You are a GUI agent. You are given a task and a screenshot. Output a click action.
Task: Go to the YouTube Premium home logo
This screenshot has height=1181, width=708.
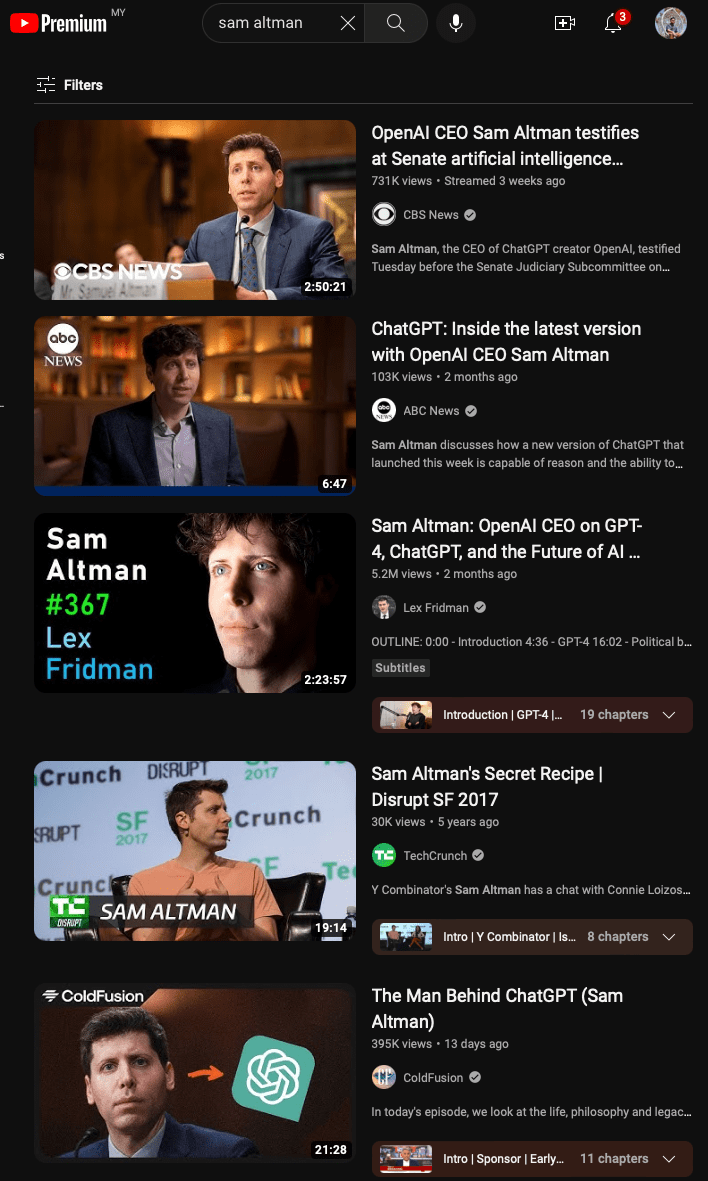click(60, 23)
